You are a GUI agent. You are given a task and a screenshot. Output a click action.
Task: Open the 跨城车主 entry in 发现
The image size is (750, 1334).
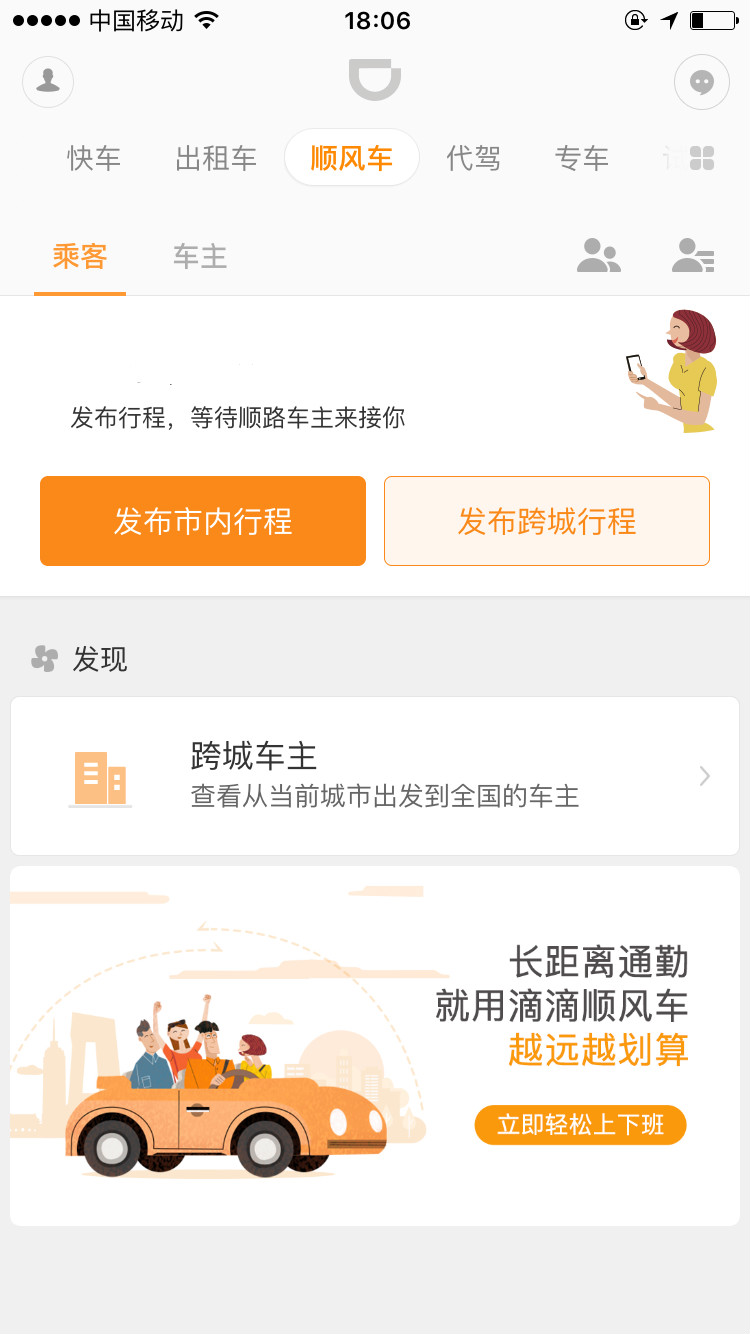coord(375,776)
